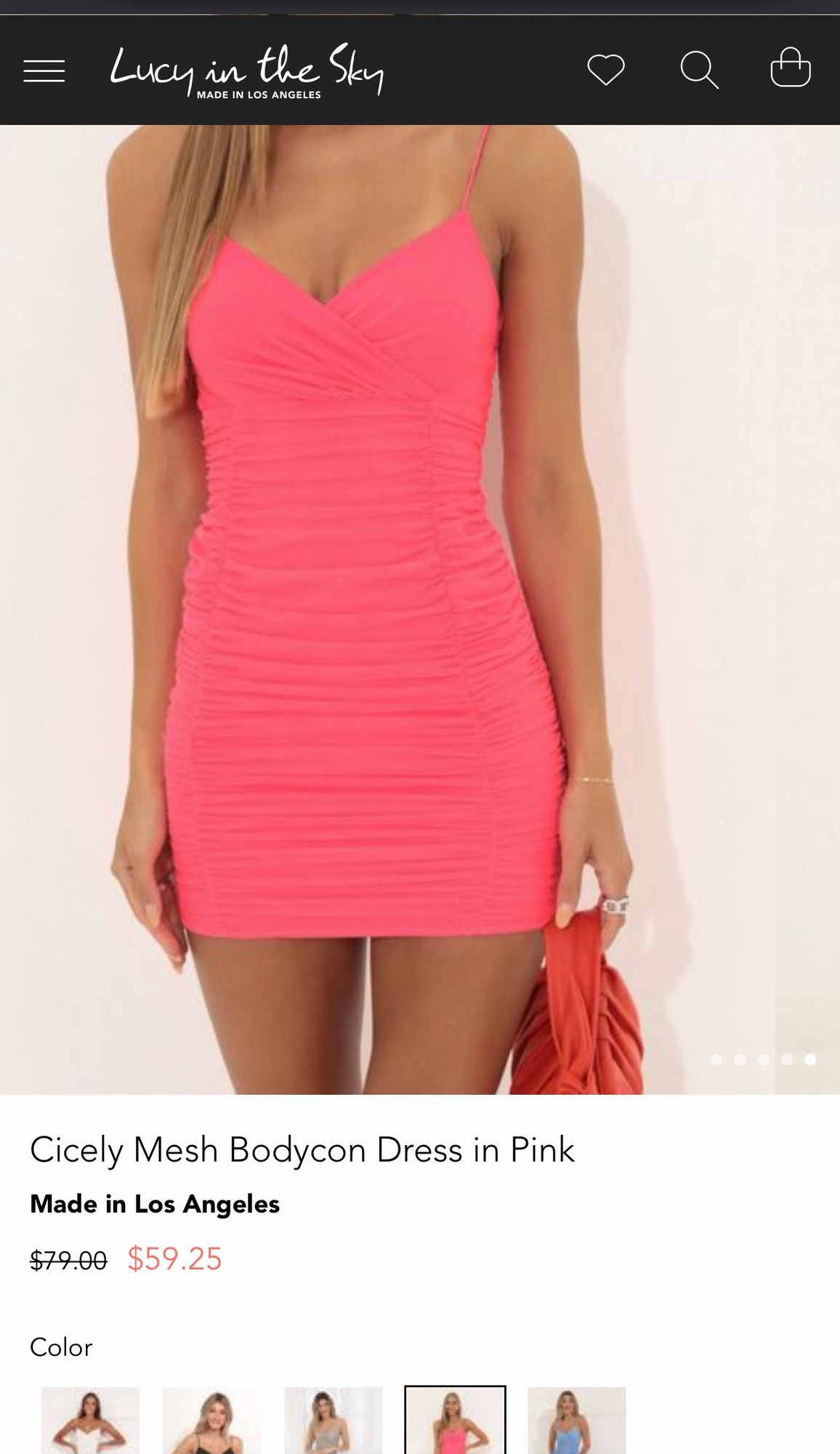Select the white dress color option
The image size is (840, 1454).
click(90, 1421)
